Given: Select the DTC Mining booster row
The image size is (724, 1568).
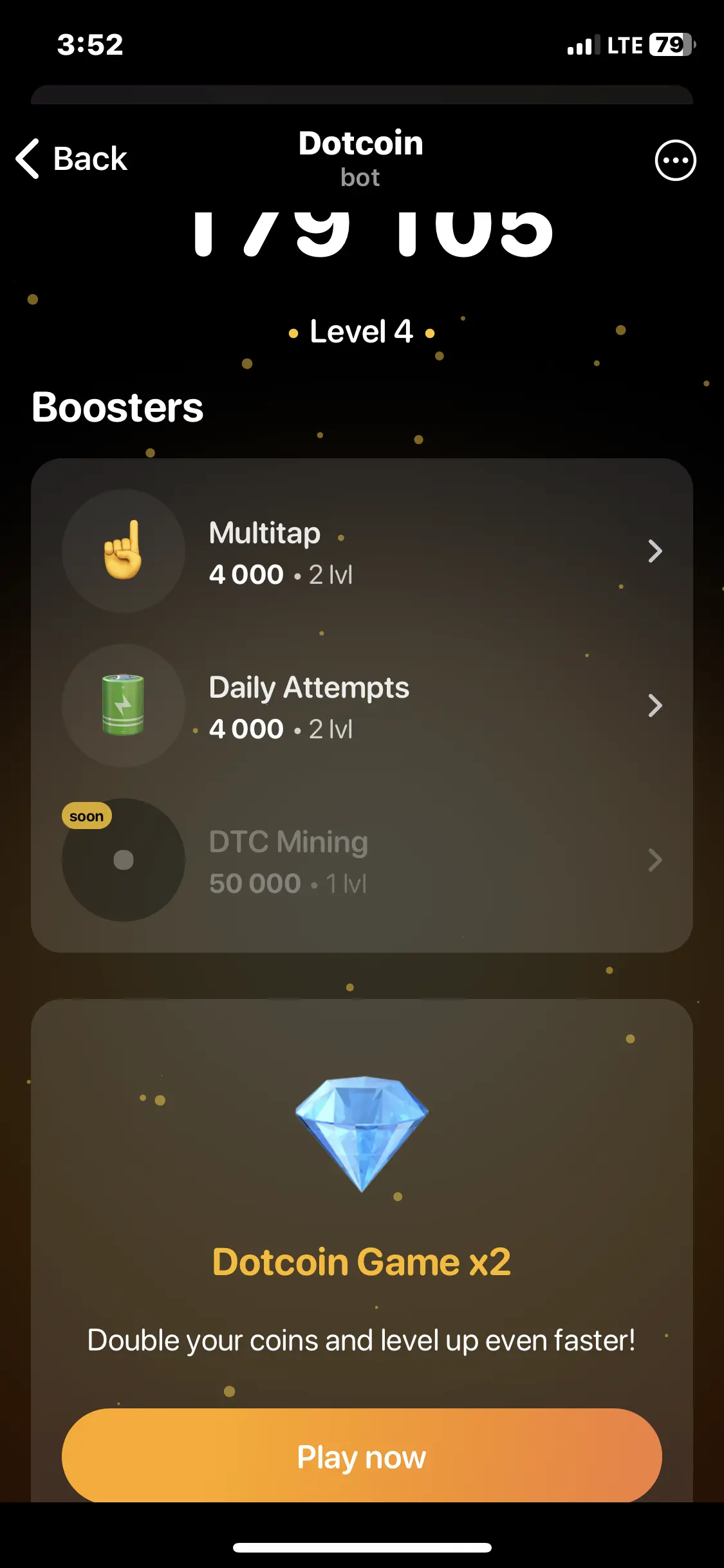Looking at the screenshot, I should point(362,861).
